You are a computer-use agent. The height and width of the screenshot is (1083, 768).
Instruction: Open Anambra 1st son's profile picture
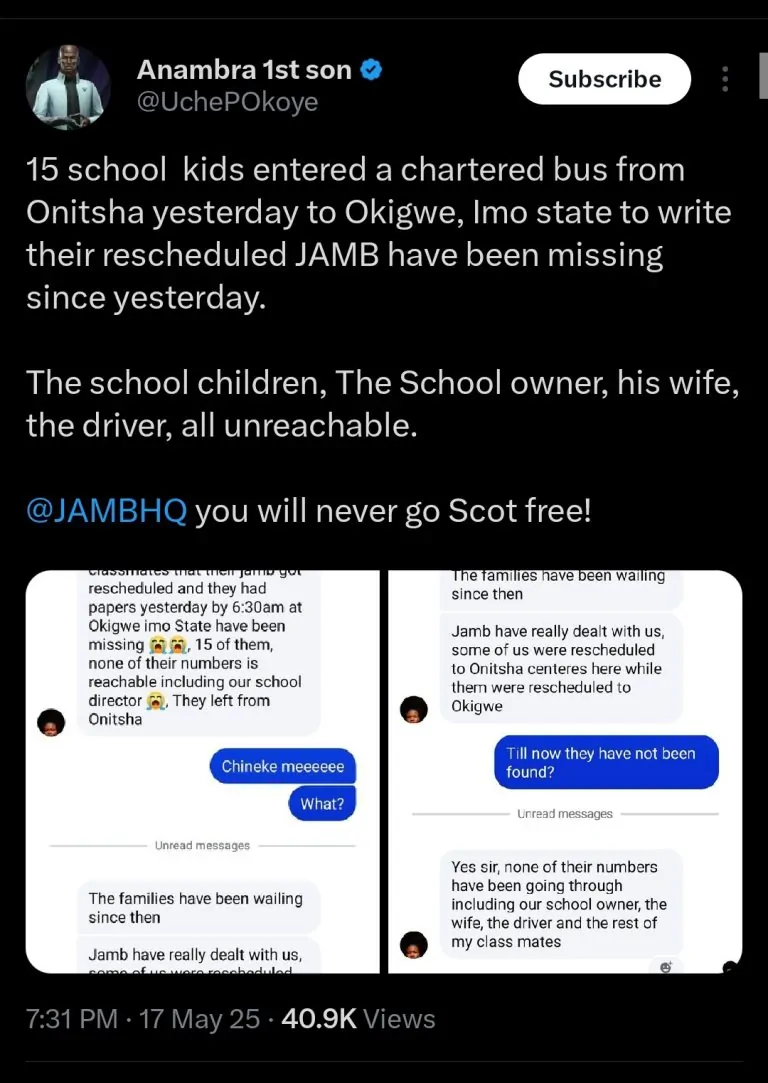coord(68,87)
